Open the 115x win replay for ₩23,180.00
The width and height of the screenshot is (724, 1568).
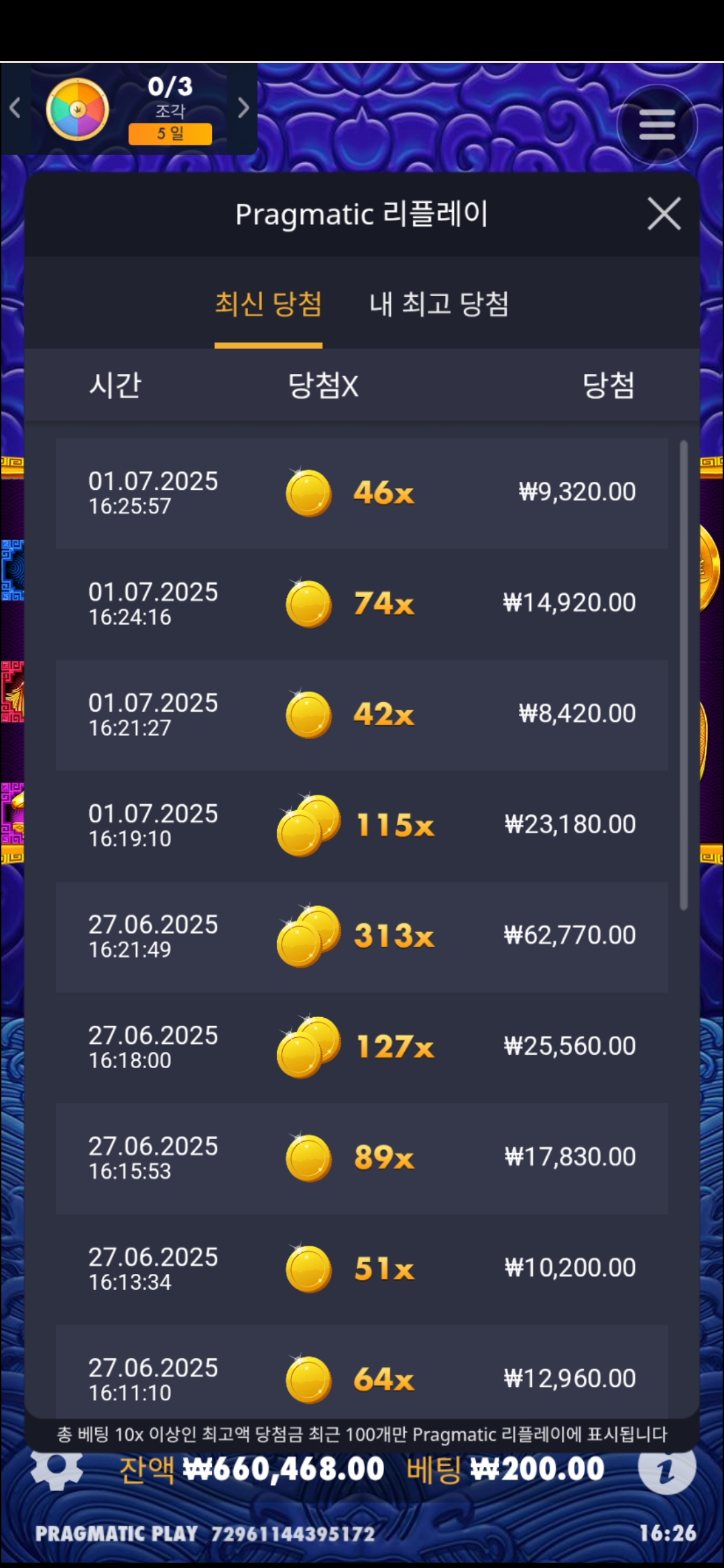[x=362, y=825]
